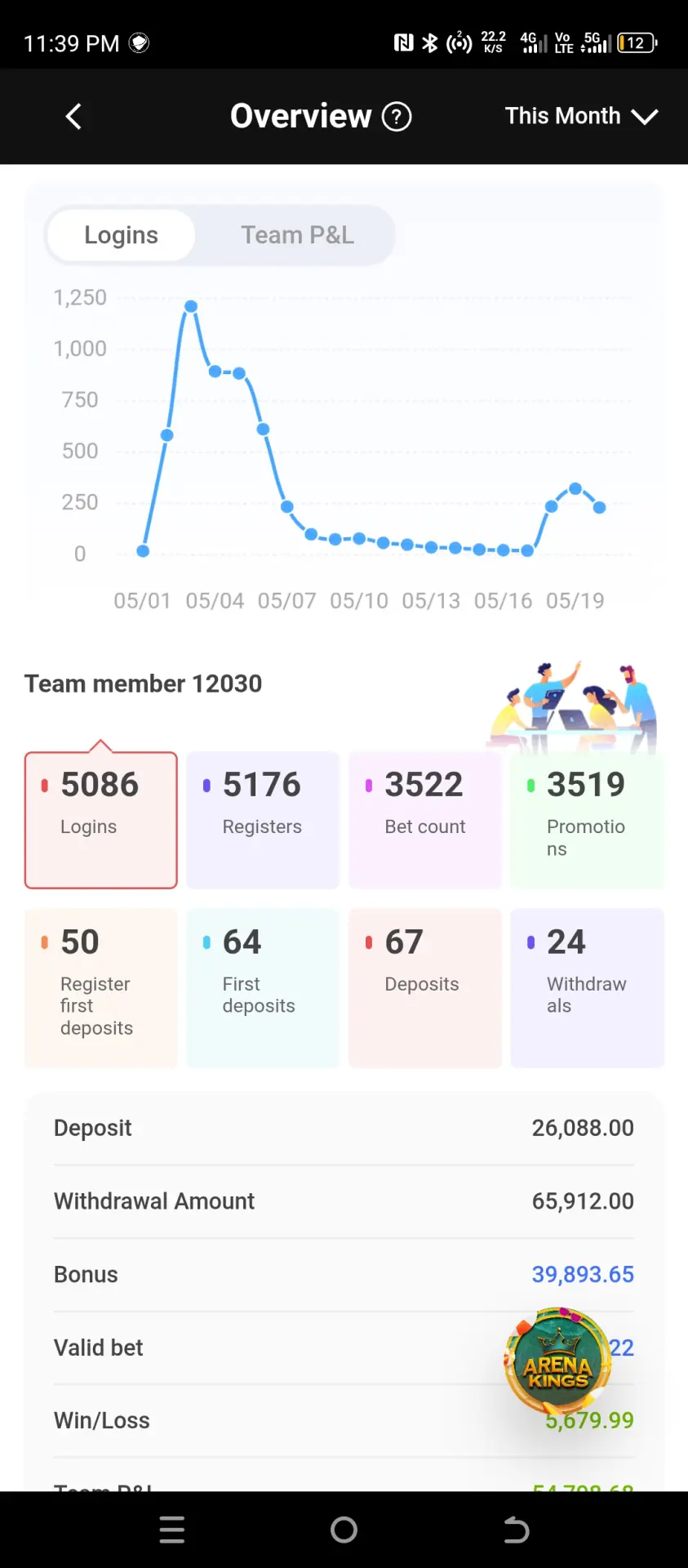Select the Logins chart tab
The height and width of the screenshot is (1568, 688).
click(x=121, y=235)
